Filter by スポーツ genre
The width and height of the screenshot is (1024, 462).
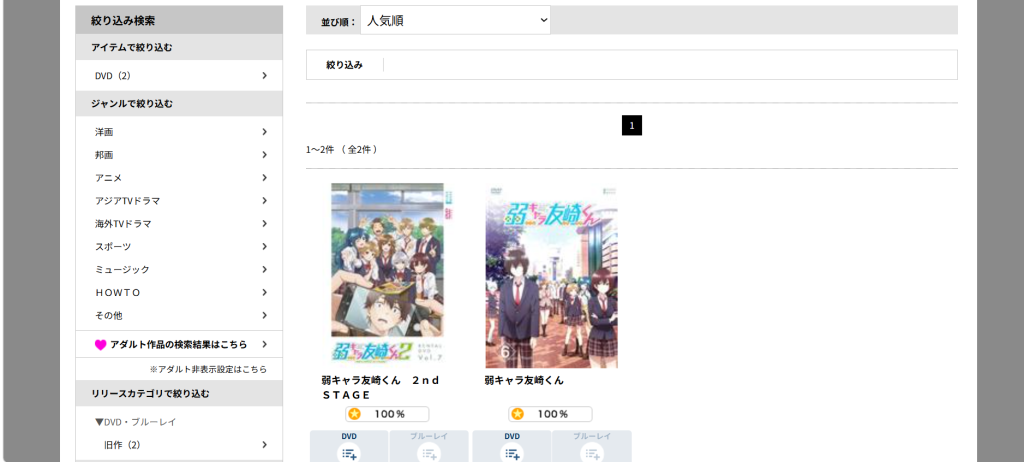coord(180,246)
